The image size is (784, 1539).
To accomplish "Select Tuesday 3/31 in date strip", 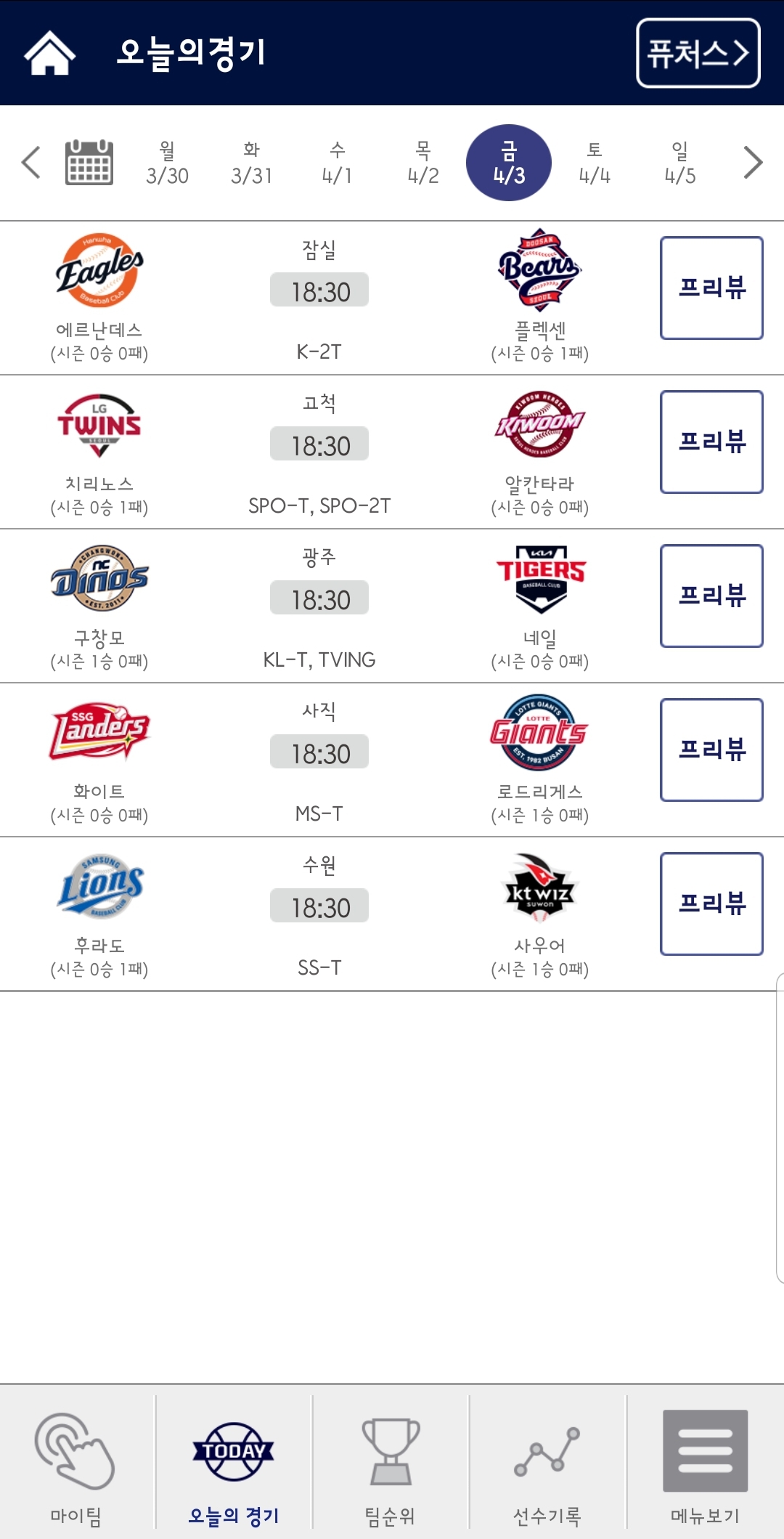I will click(x=252, y=163).
